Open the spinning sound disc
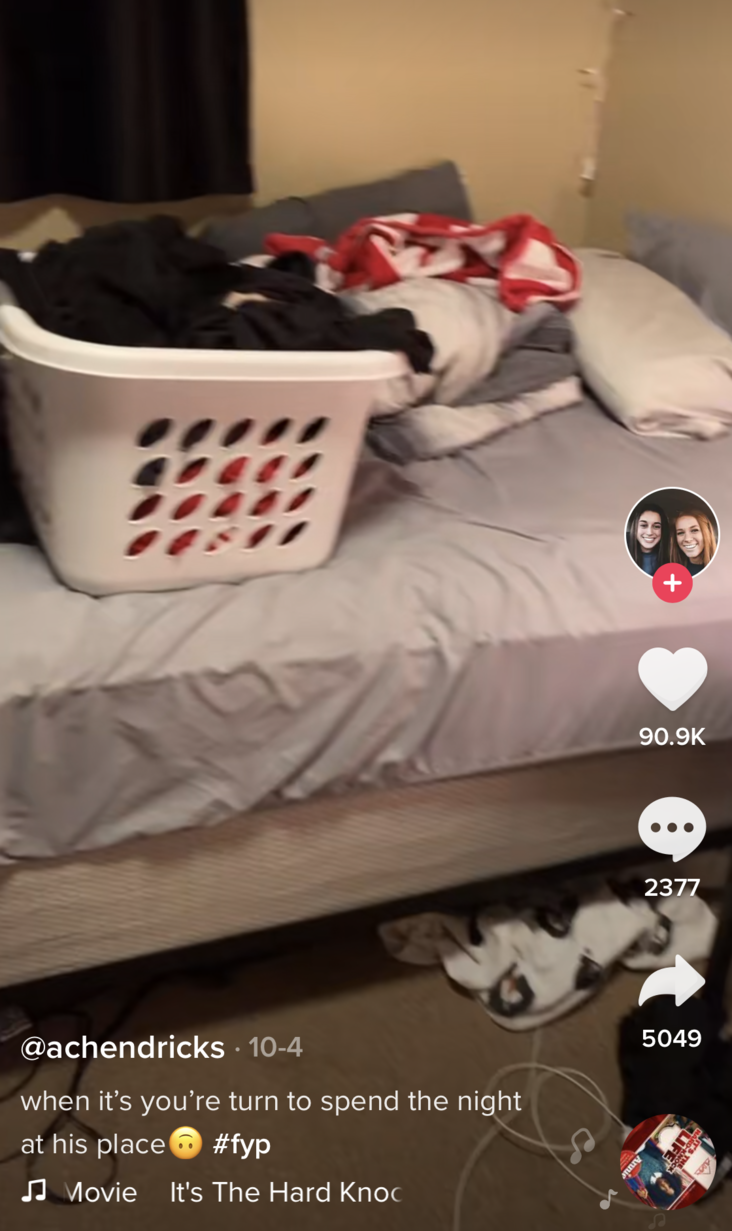 pos(668,1163)
